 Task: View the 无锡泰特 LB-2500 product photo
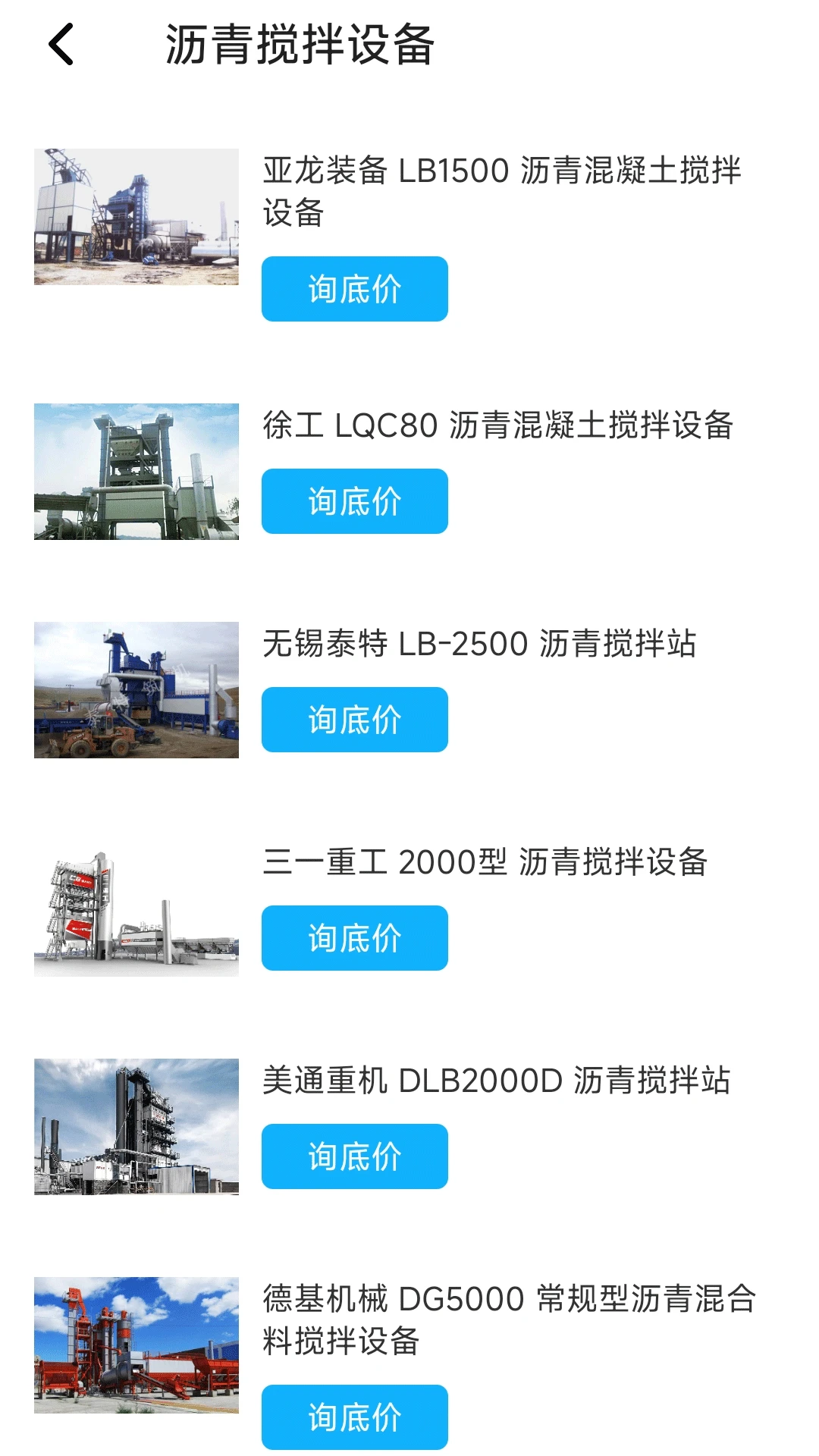[136, 687]
